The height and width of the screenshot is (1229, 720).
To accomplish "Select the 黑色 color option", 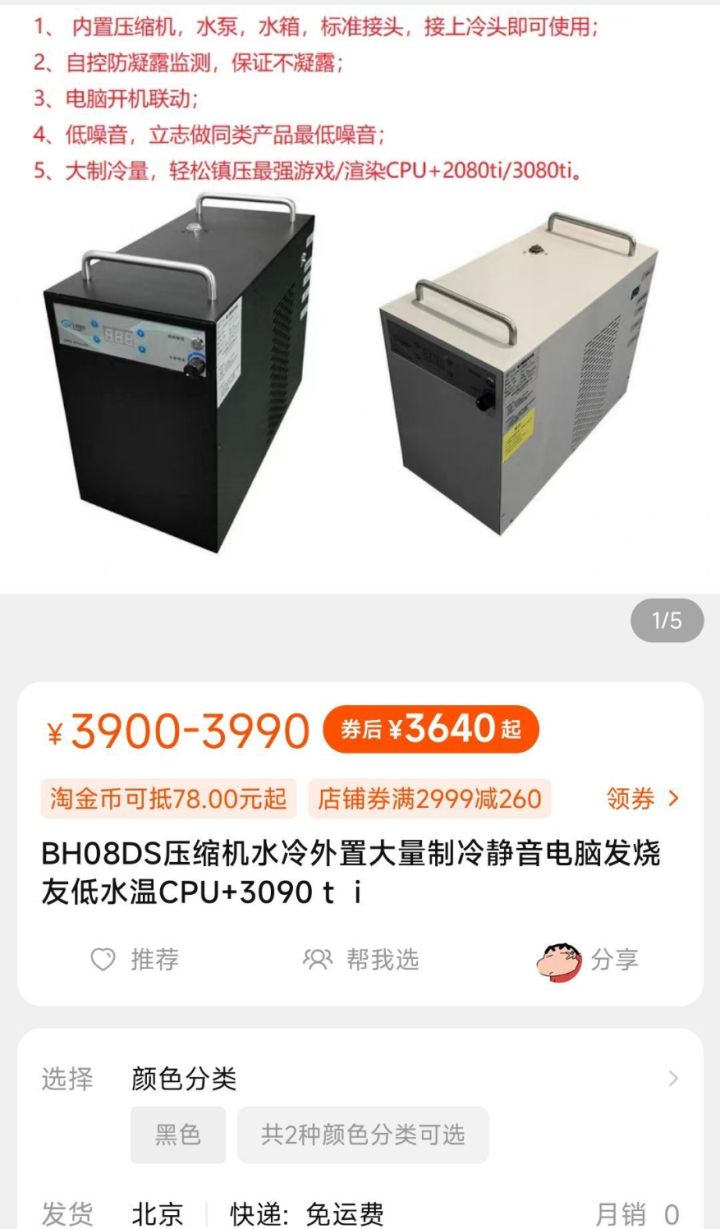I will point(177,1135).
